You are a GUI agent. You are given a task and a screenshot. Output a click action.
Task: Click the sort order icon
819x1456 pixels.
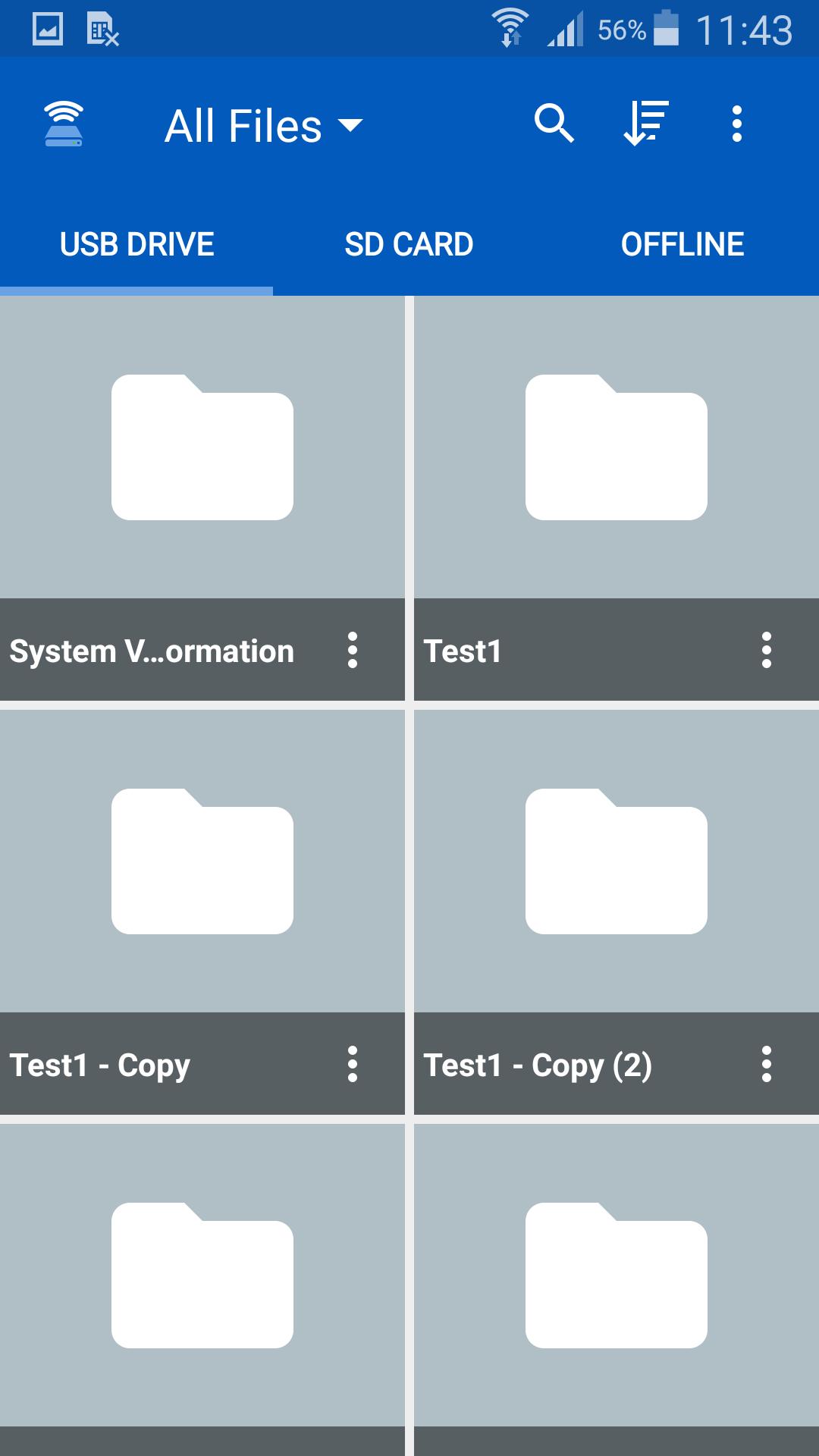[643, 124]
